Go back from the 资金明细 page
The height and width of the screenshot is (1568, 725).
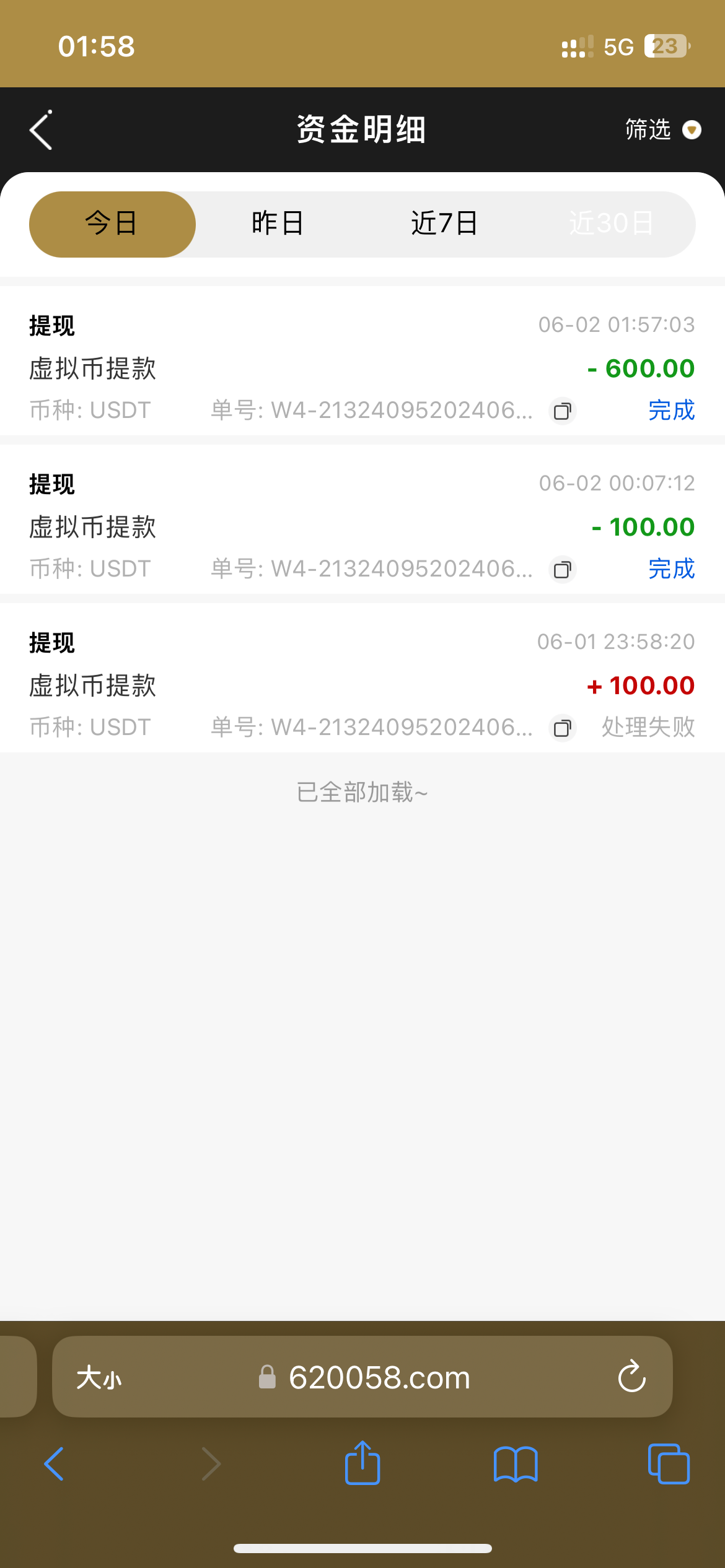[41, 130]
